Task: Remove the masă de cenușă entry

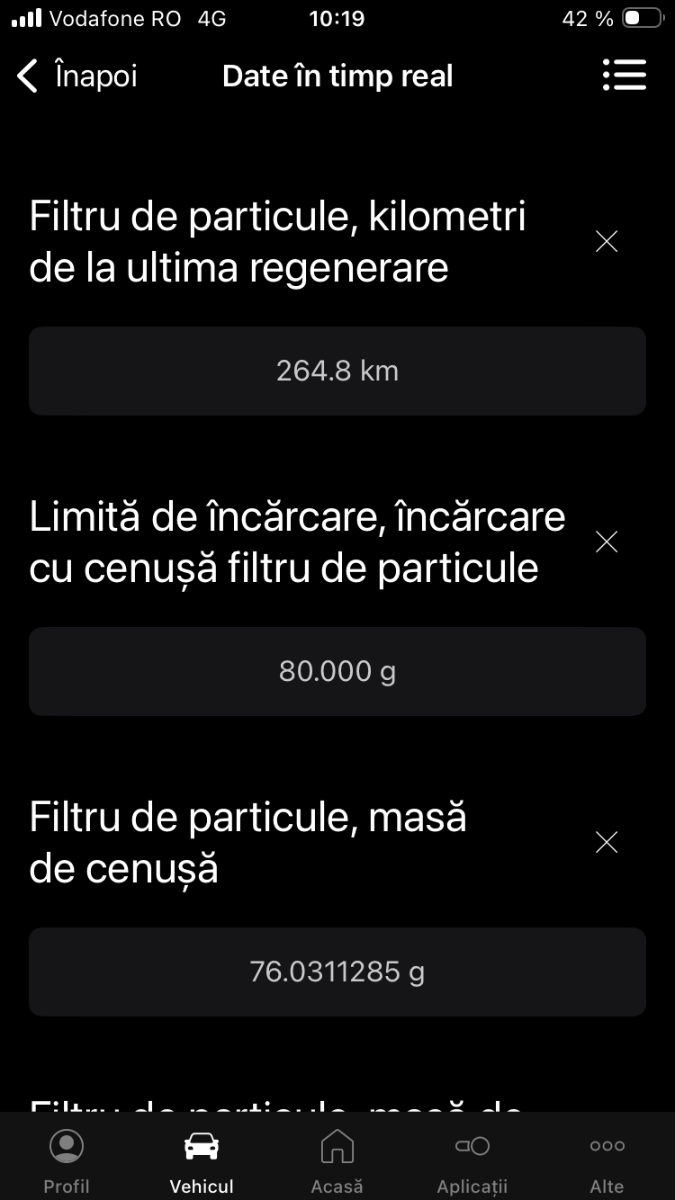Action: pyautogui.click(x=606, y=842)
